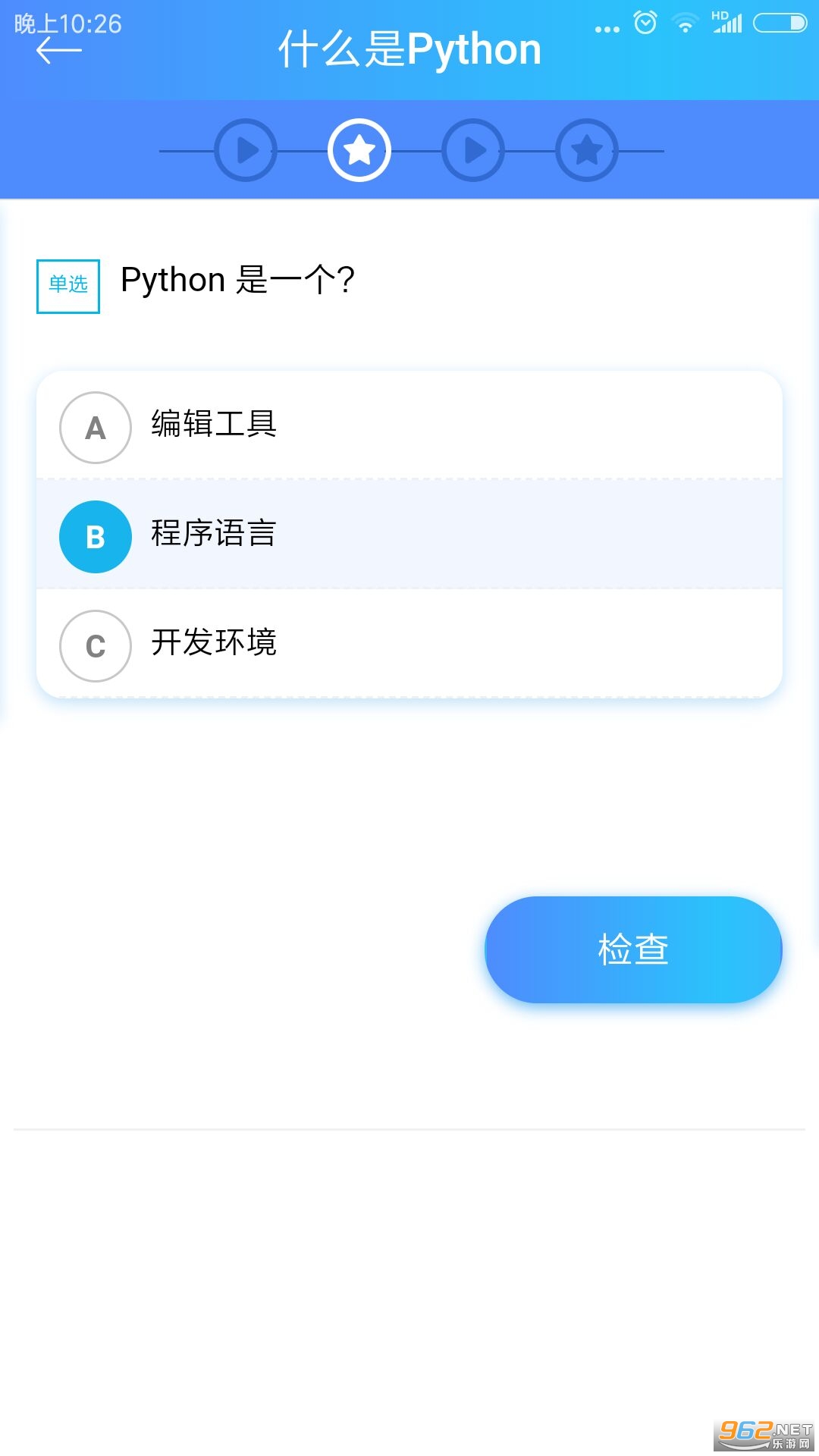Tap the 检查 button to check the answer
This screenshot has width=819, height=1456.
pos(633,949)
